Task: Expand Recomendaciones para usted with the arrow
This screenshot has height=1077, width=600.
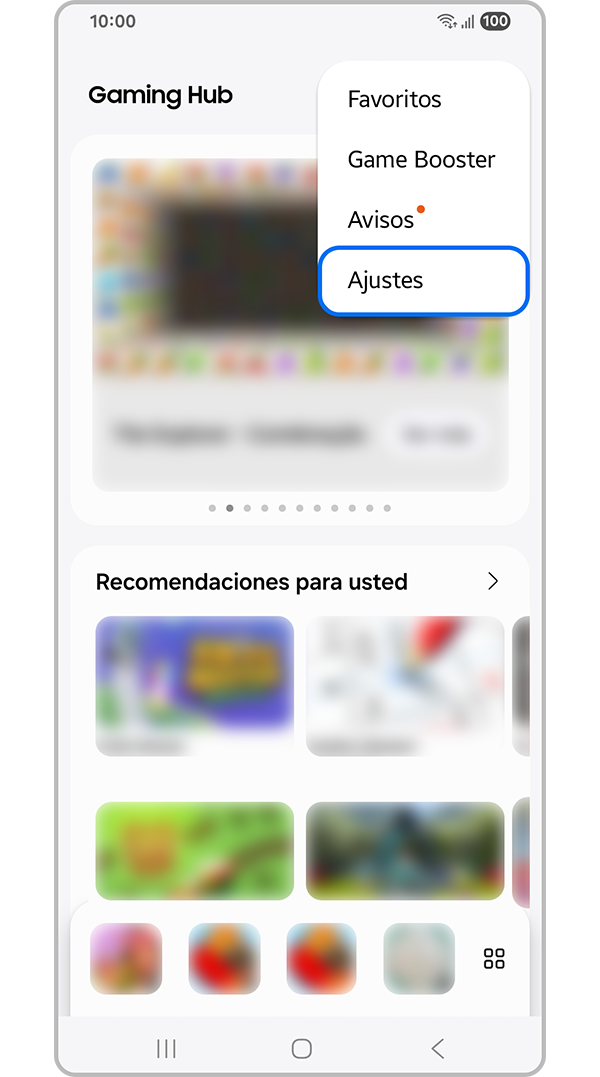Action: [492, 581]
